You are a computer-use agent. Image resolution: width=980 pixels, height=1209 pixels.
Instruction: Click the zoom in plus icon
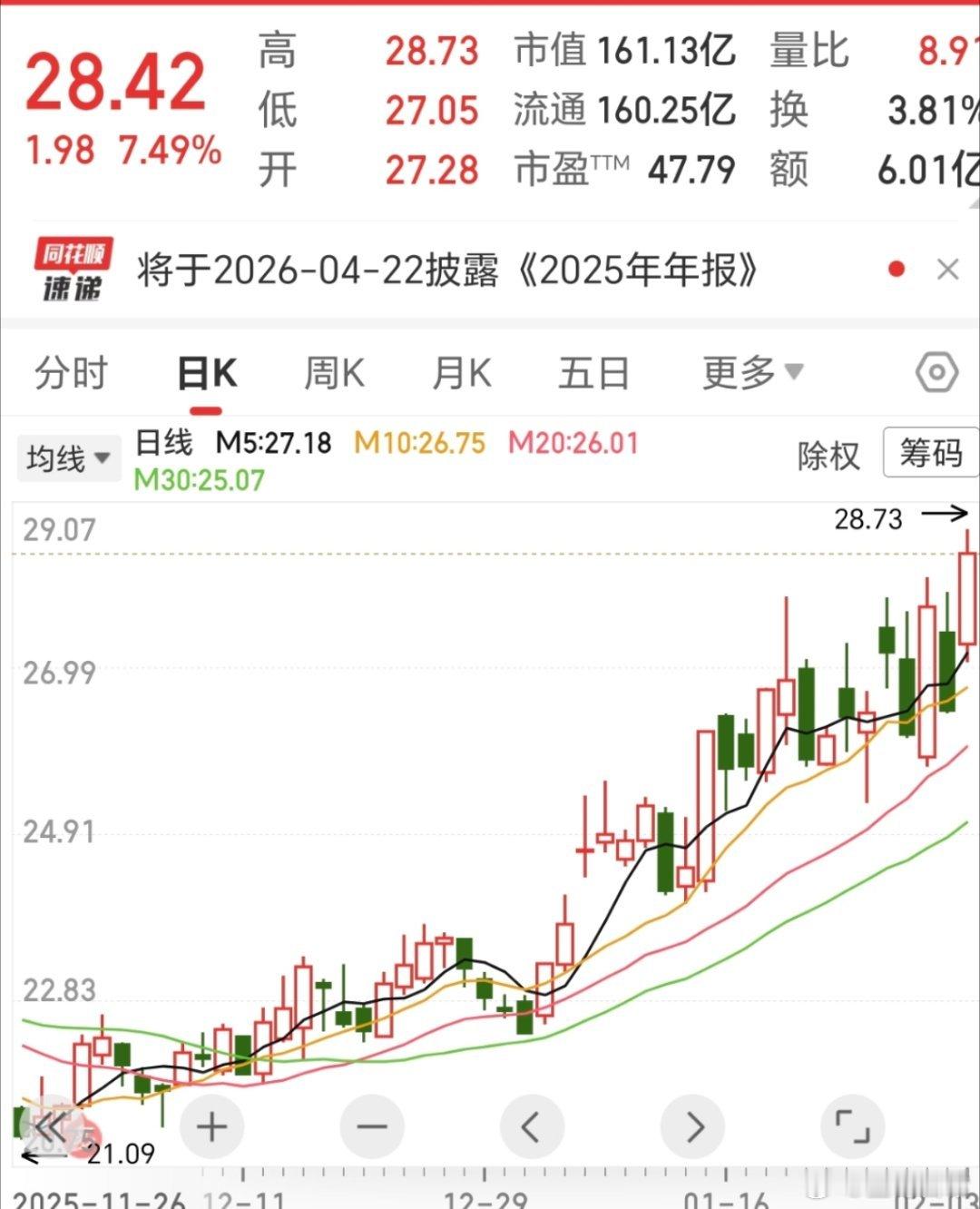point(211,1125)
